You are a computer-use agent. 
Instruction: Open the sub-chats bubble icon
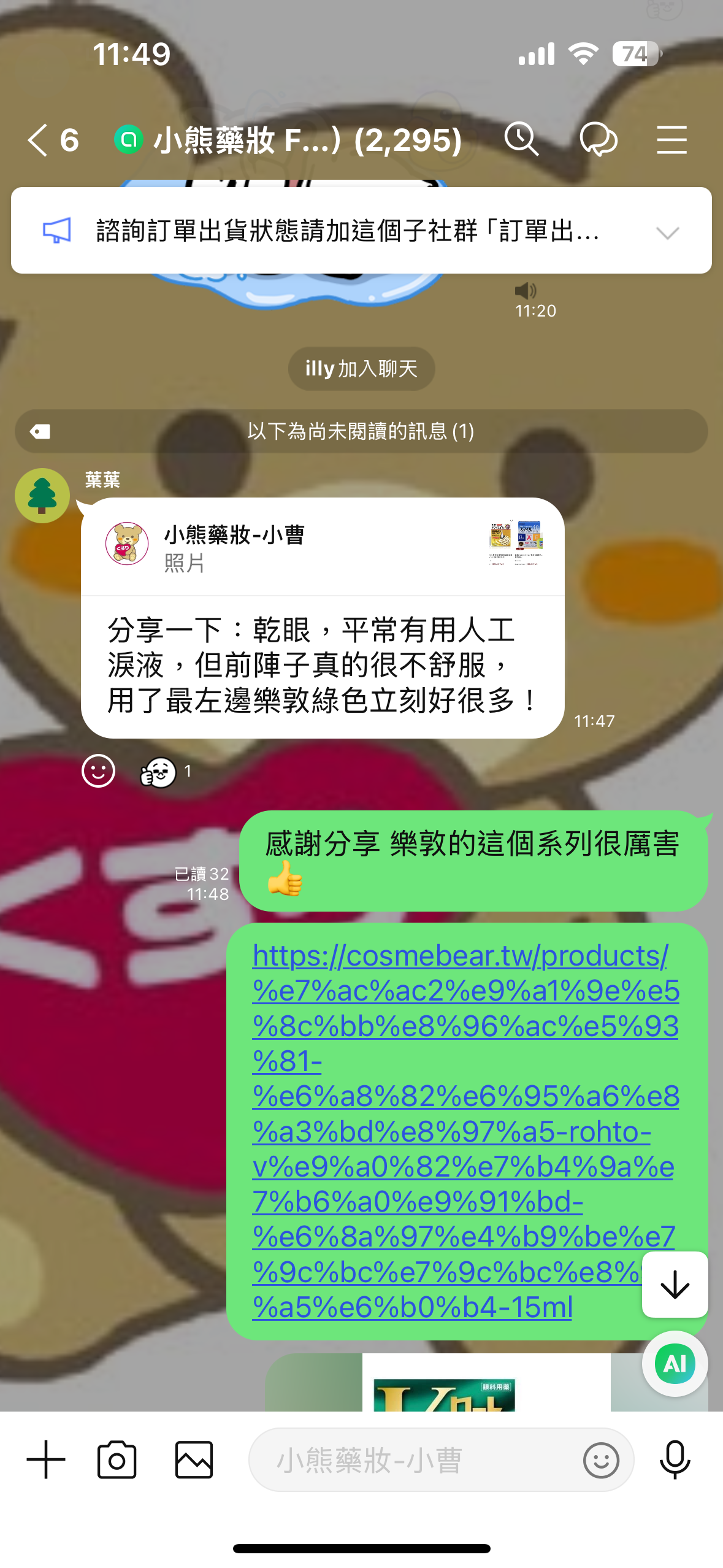(x=598, y=140)
